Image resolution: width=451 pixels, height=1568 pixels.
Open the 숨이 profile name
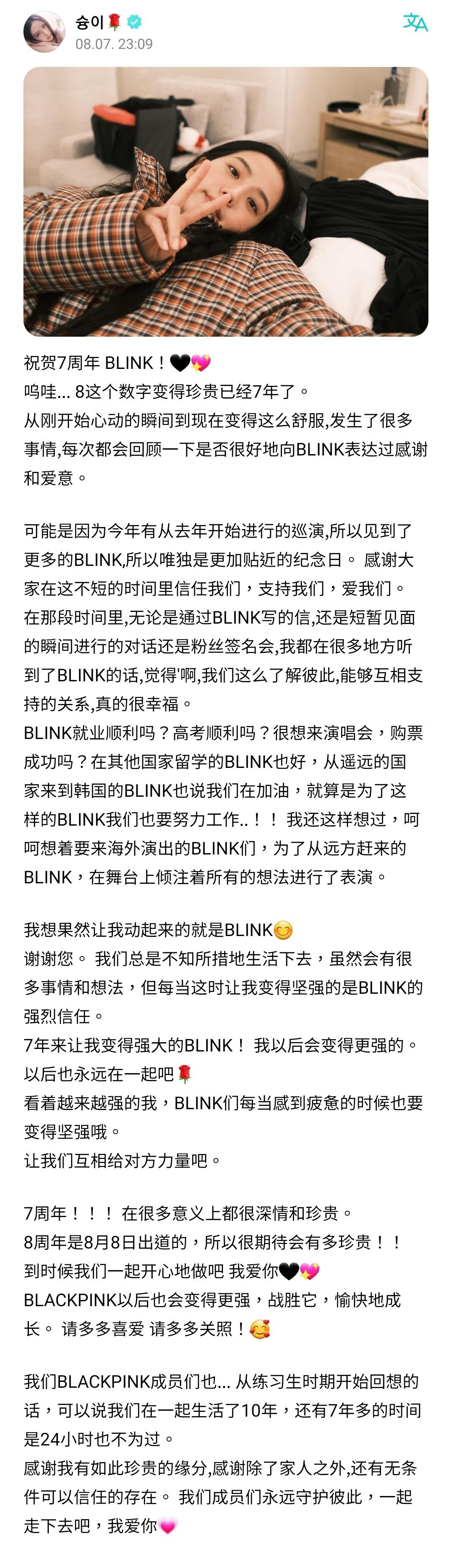tap(90, 23)
